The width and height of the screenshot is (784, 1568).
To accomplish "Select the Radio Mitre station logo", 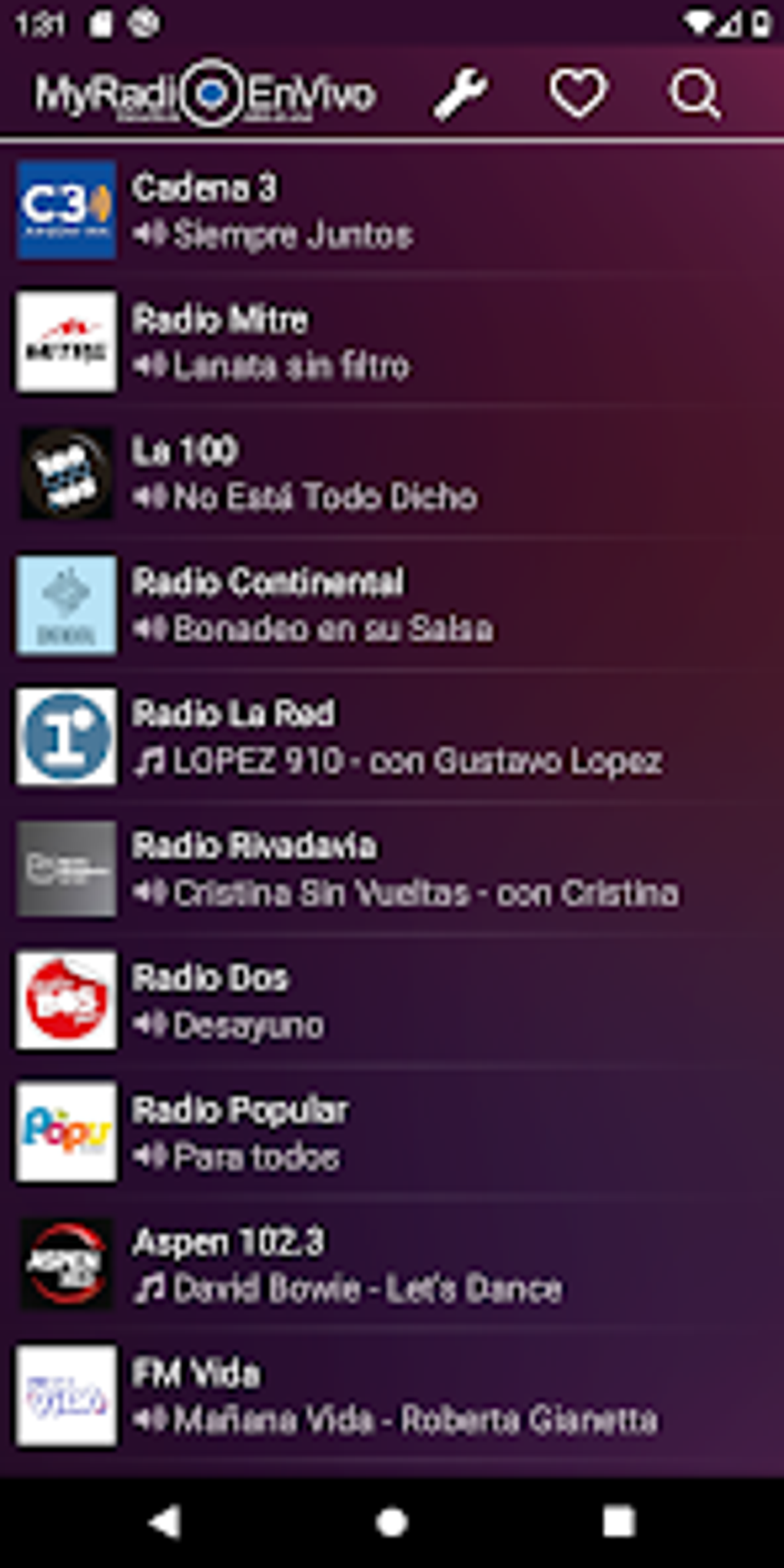I will (66, 341).
